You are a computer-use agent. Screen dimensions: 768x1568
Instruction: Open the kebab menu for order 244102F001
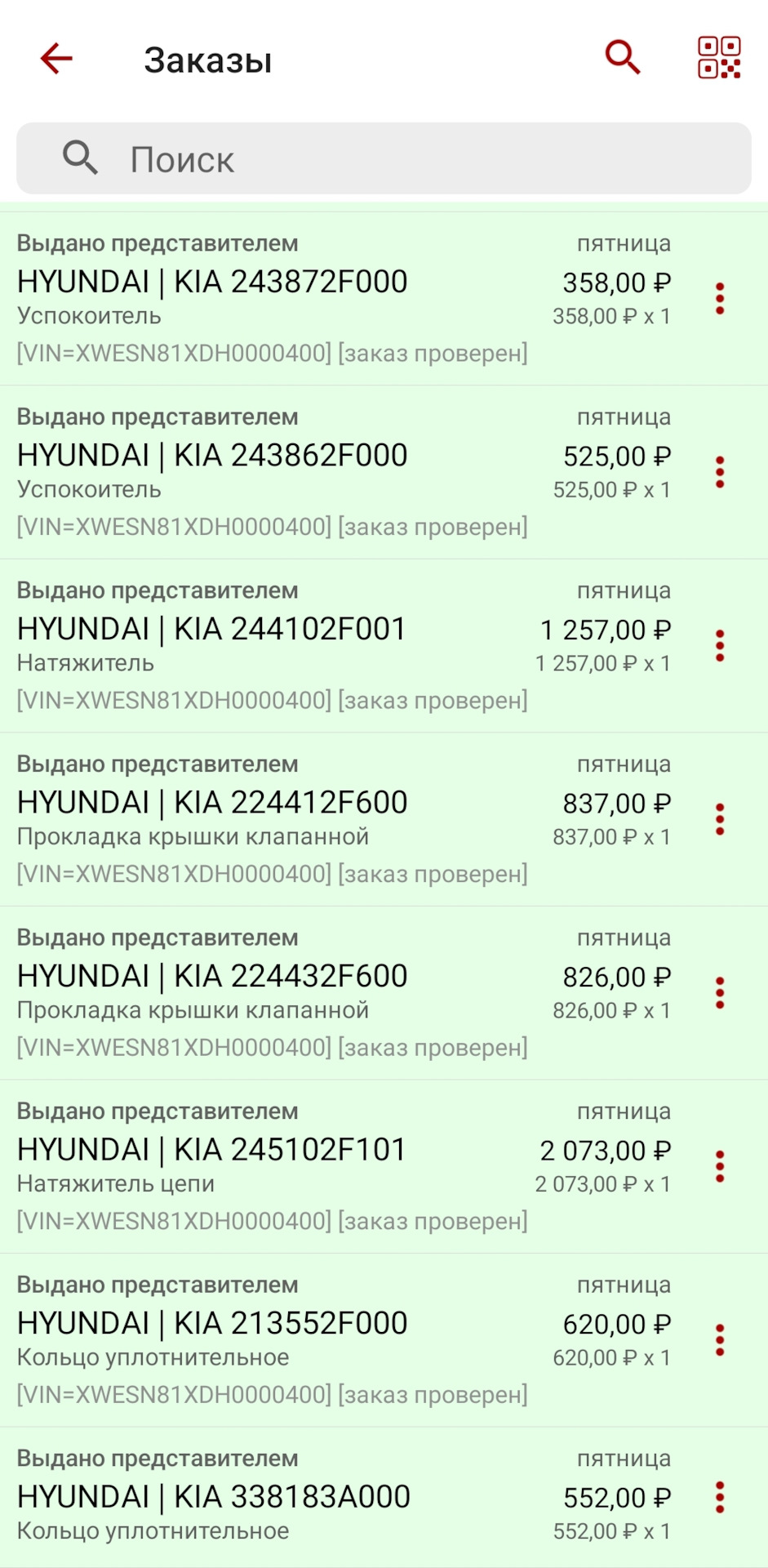point(719,645)
